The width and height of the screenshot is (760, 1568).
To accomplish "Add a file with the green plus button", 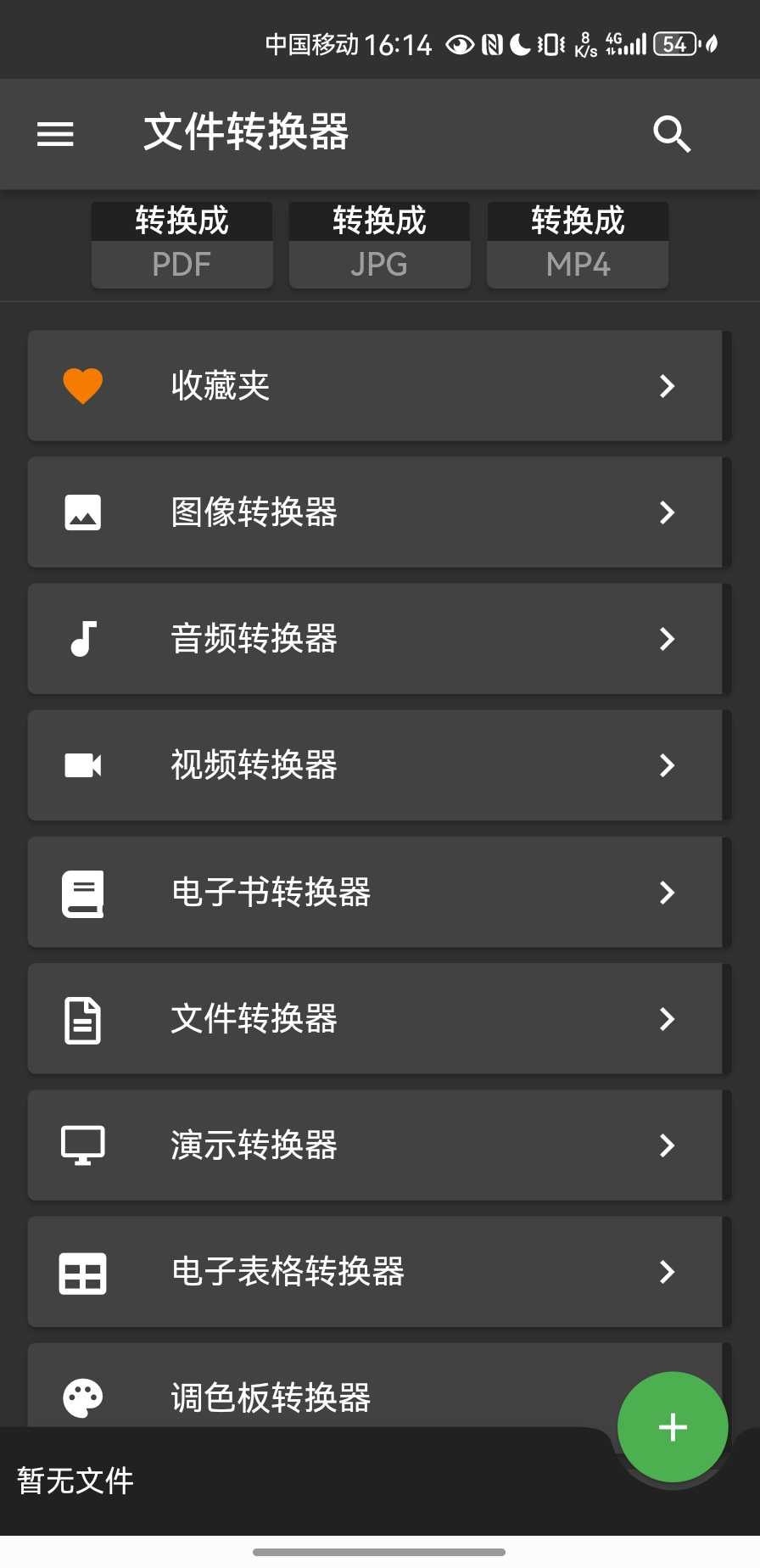I will click(x=673, y=1427).
